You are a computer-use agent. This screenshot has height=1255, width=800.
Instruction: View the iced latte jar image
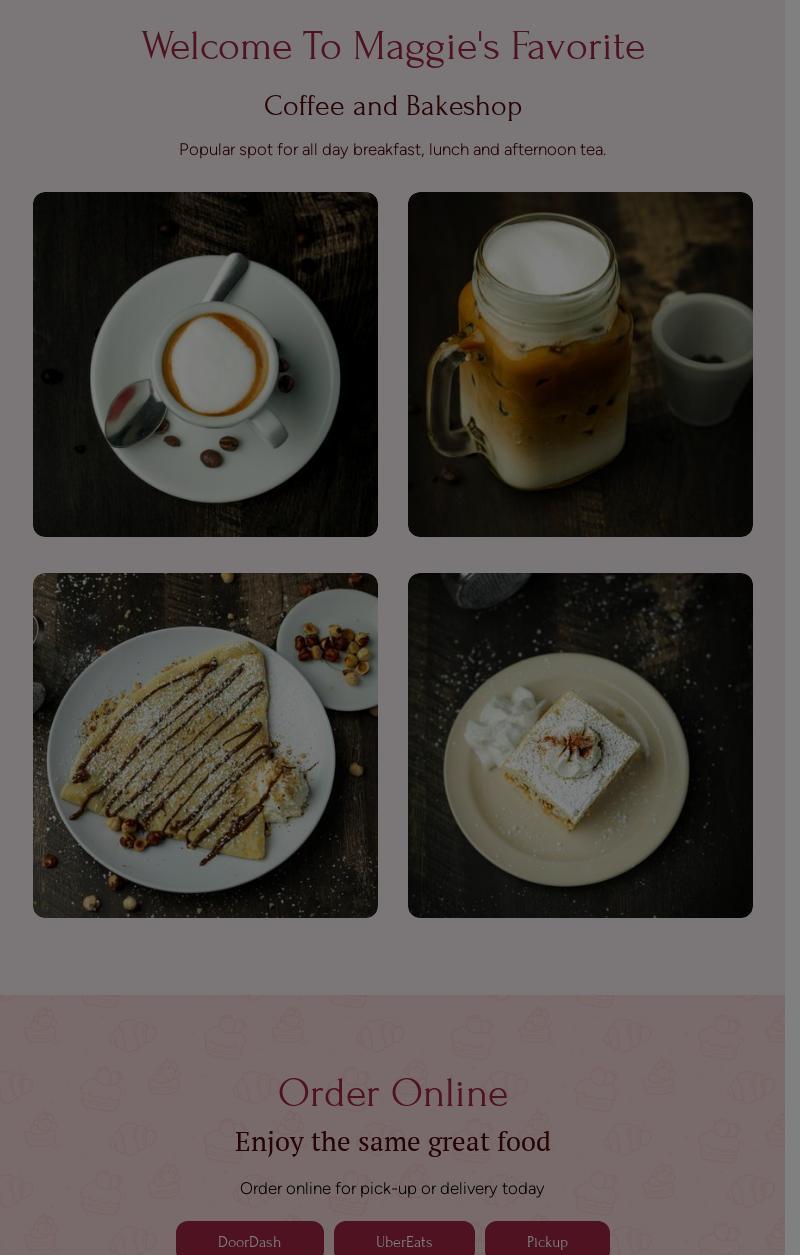(x=580, y=364)
